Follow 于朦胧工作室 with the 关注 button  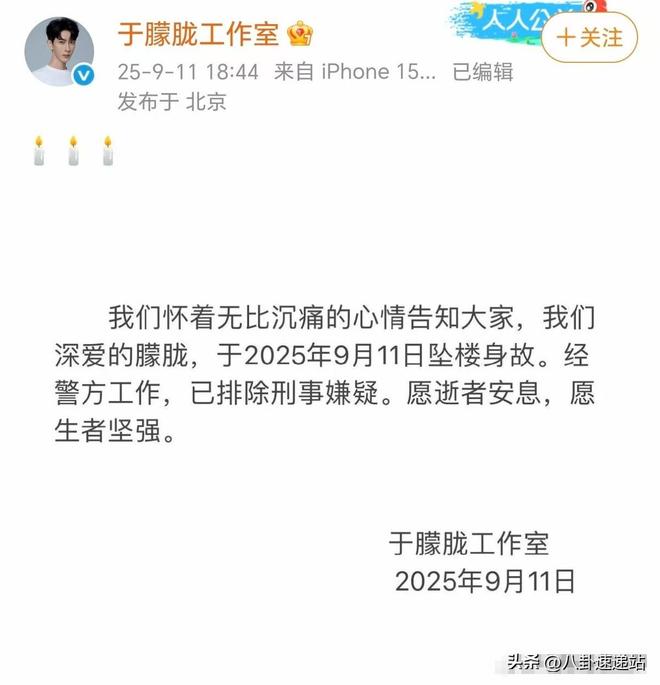click(x=590, y=38)
